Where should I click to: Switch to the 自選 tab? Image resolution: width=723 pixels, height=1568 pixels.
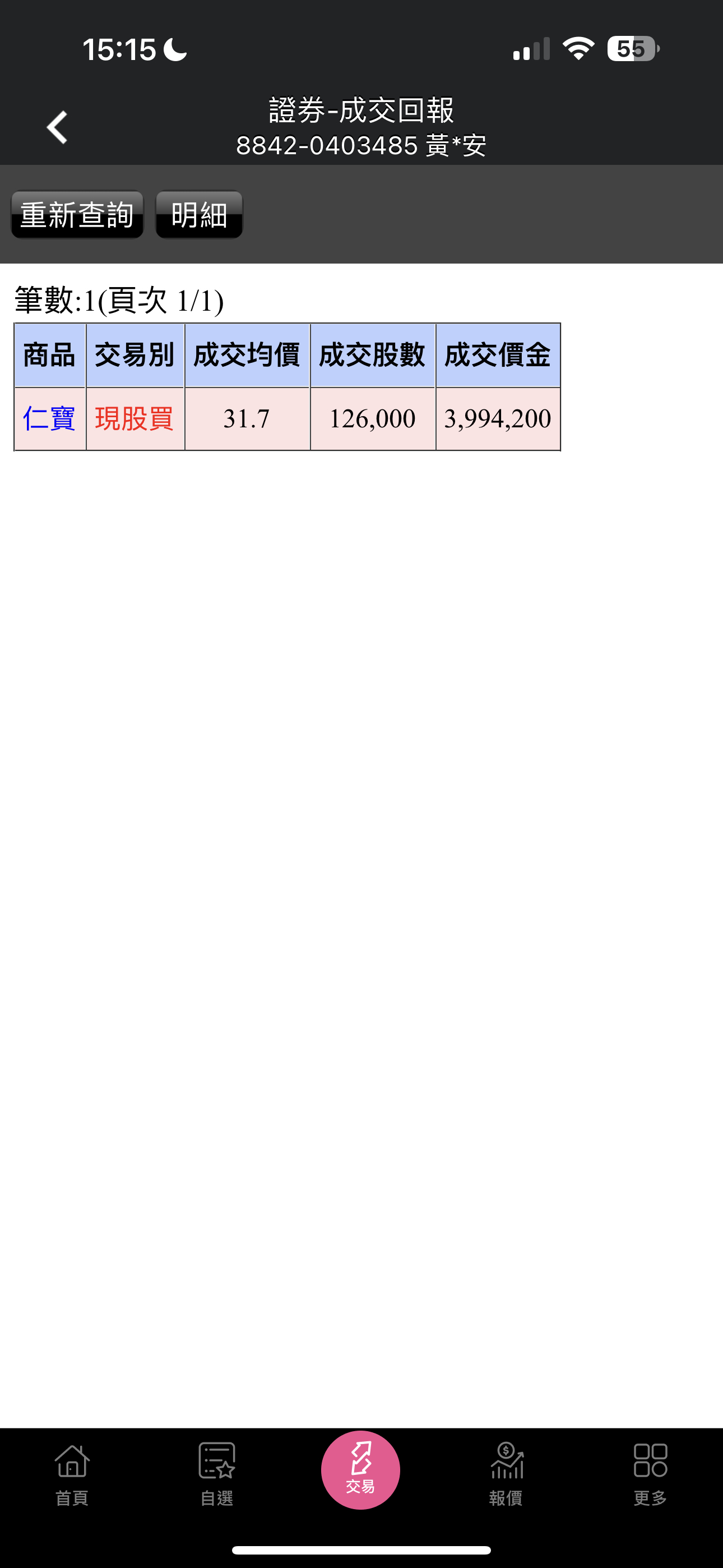tap(217, 1474)
